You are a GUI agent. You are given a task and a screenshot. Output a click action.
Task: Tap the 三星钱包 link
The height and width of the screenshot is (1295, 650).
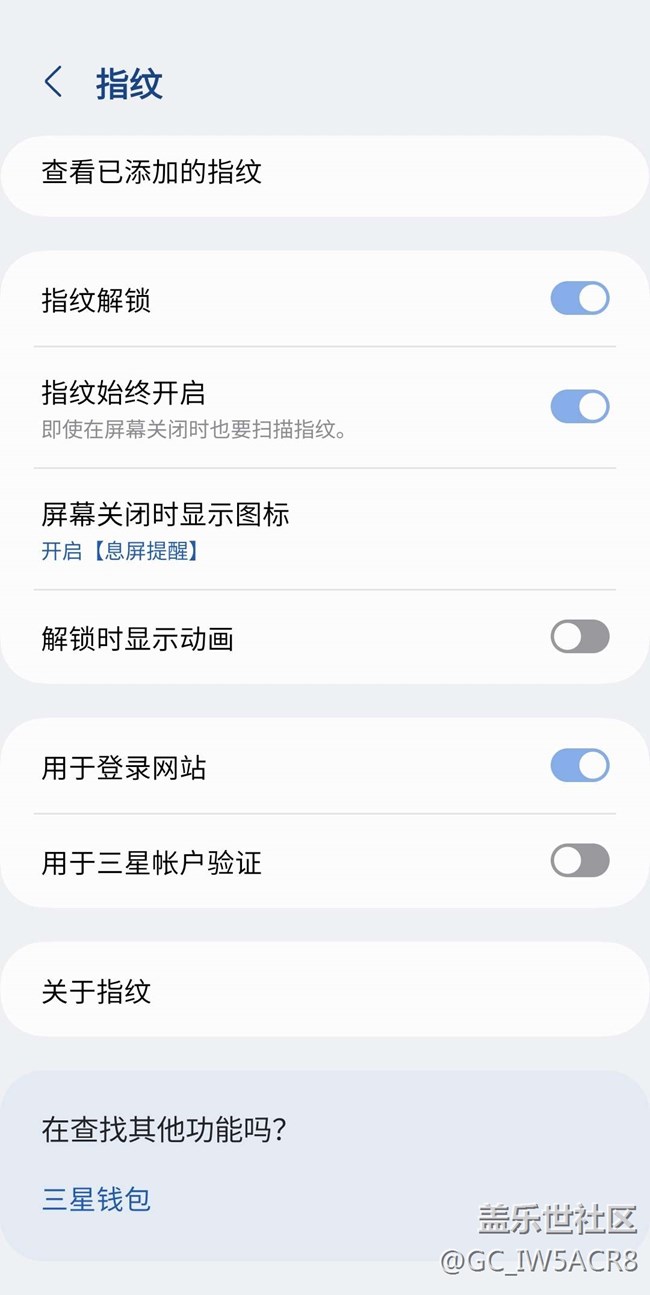click(97, 1199)
